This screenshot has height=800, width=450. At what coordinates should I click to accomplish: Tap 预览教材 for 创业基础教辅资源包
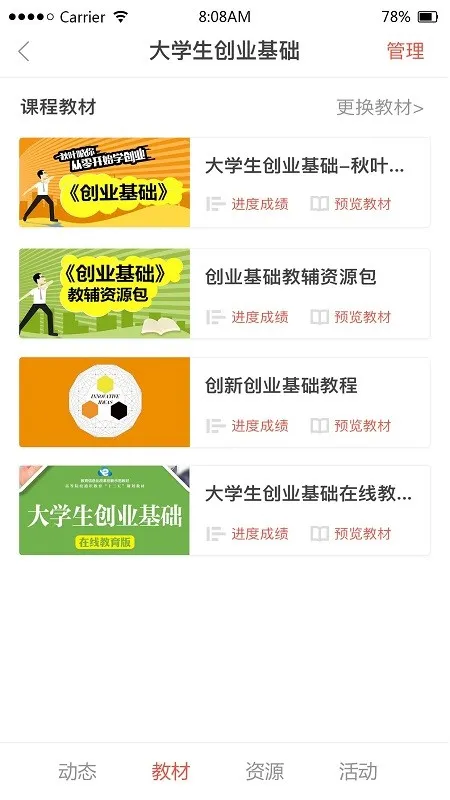[351, 317]
